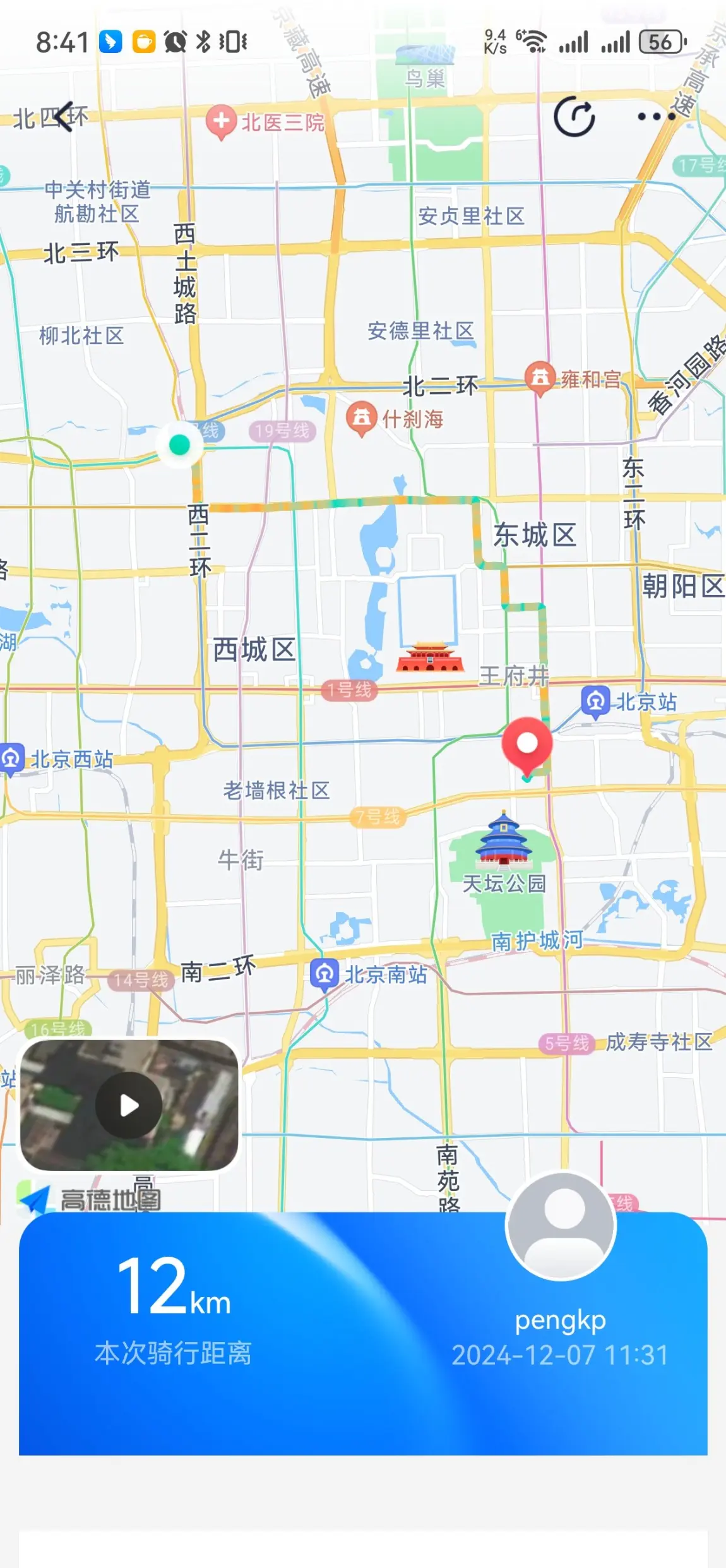
Task: Tap the green start point marker
Action: (180, 445)
